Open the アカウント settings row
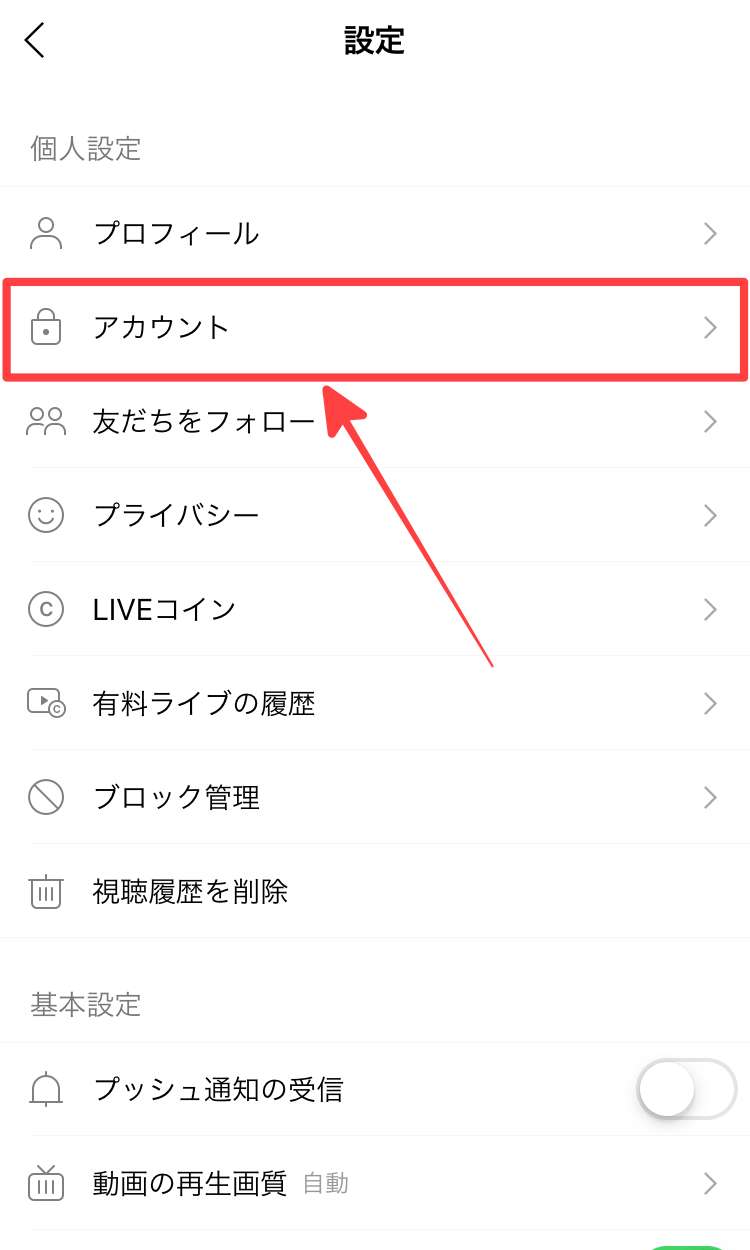Screen dimensions: 750x1250 coord(375,327)
